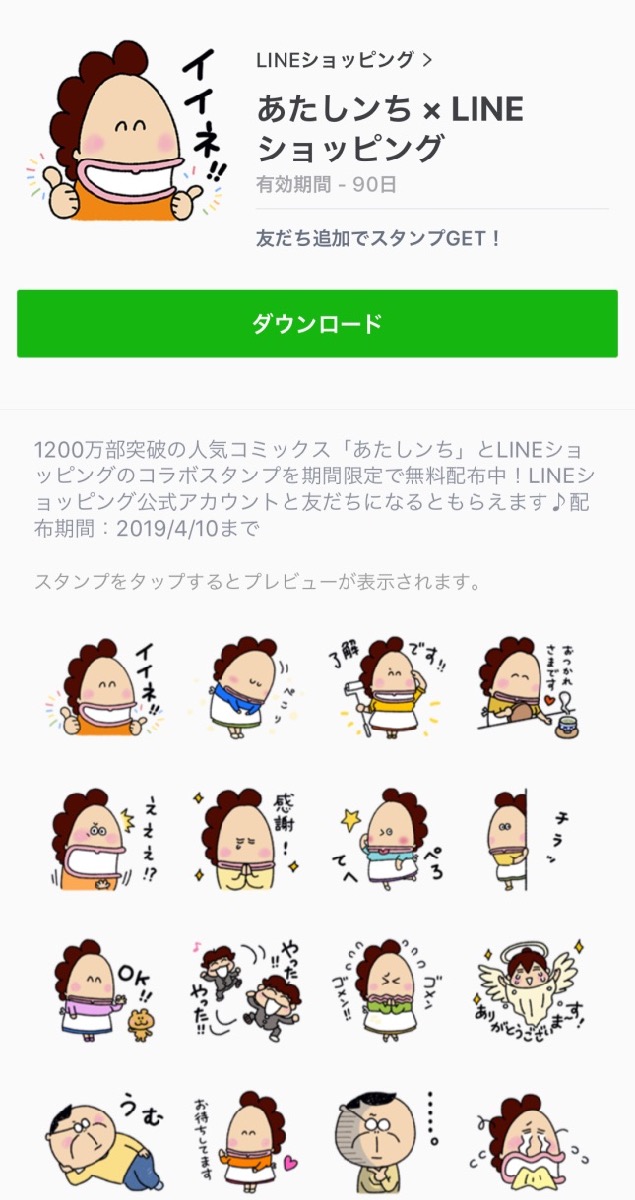The height and width of the screenshot is (1200, 635).
Task: Open the LINEショッピング creator link
Action: coord(343,59)
